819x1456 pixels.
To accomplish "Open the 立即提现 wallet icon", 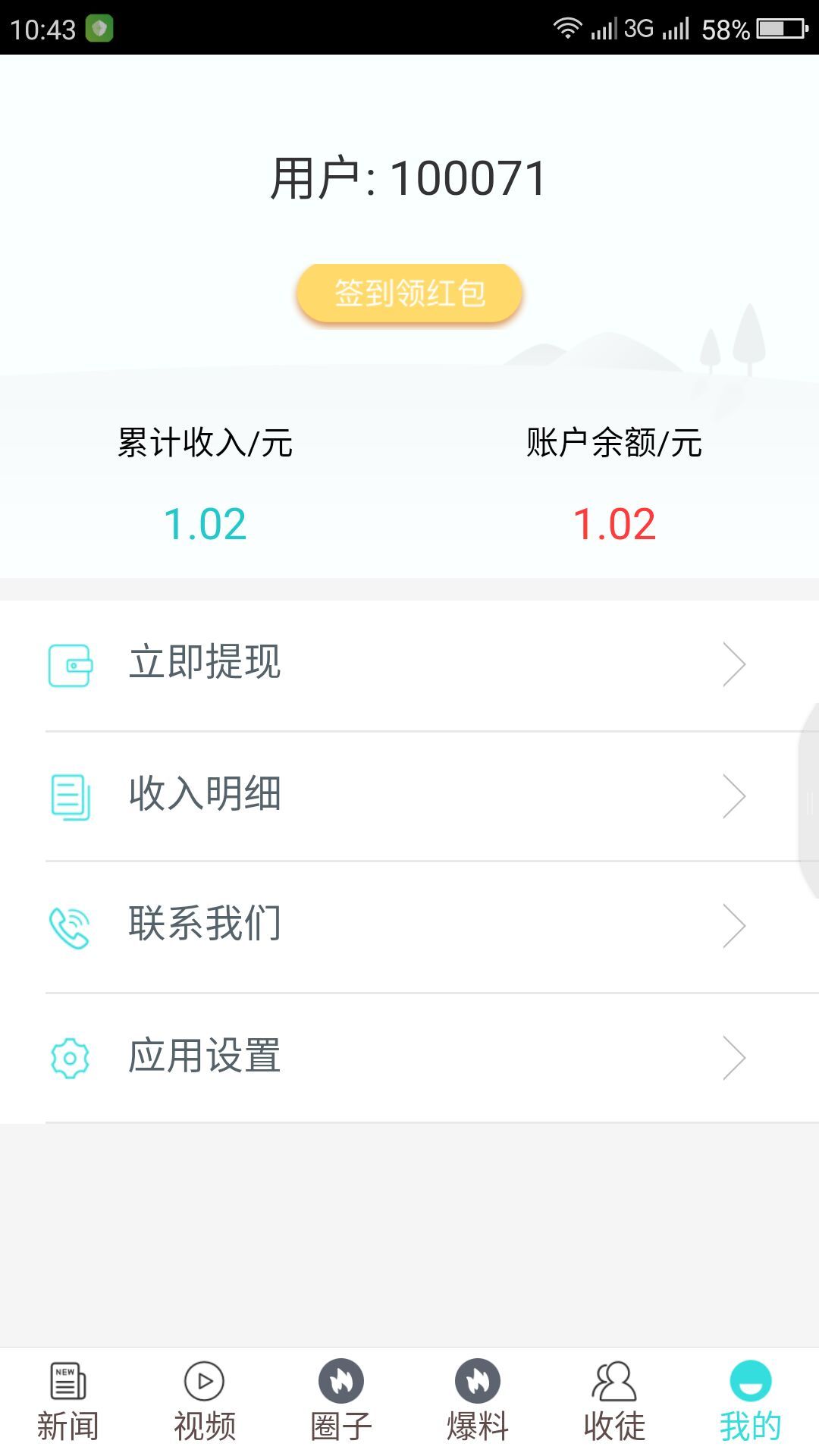I will [x=70, y=664].
